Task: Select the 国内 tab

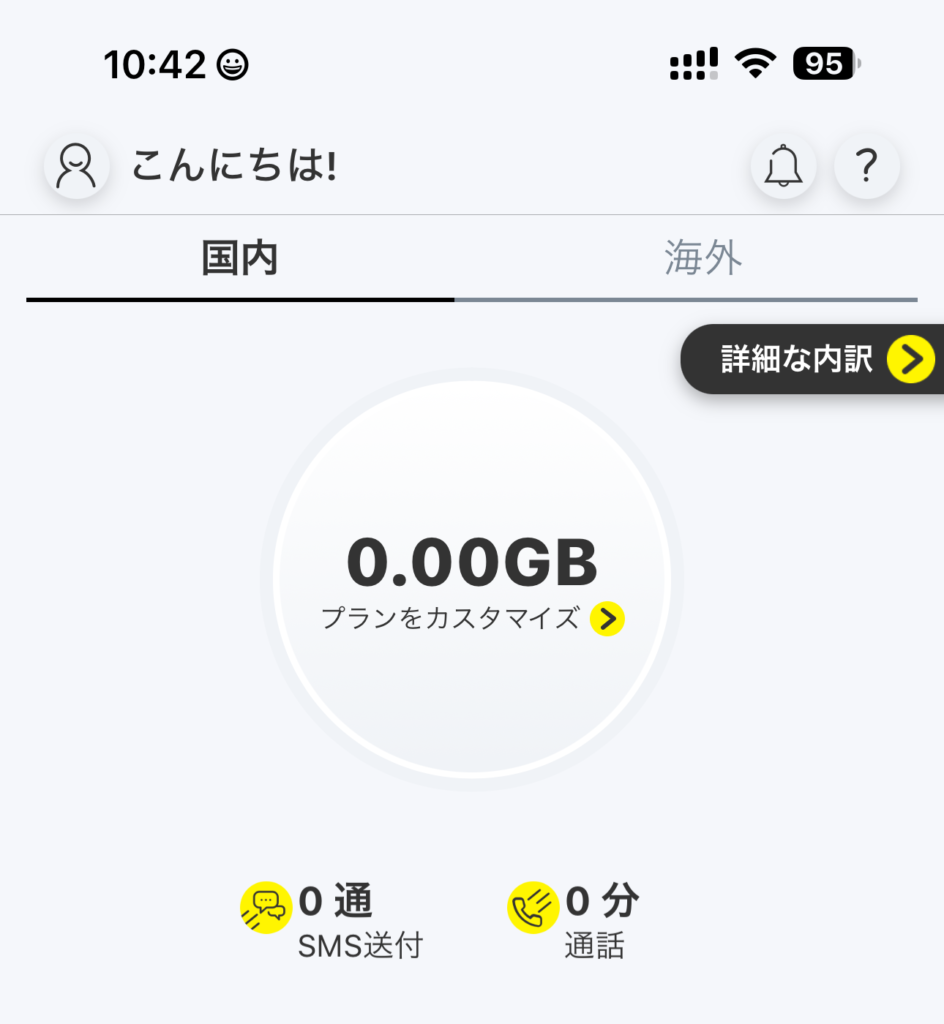Action: 240,259
